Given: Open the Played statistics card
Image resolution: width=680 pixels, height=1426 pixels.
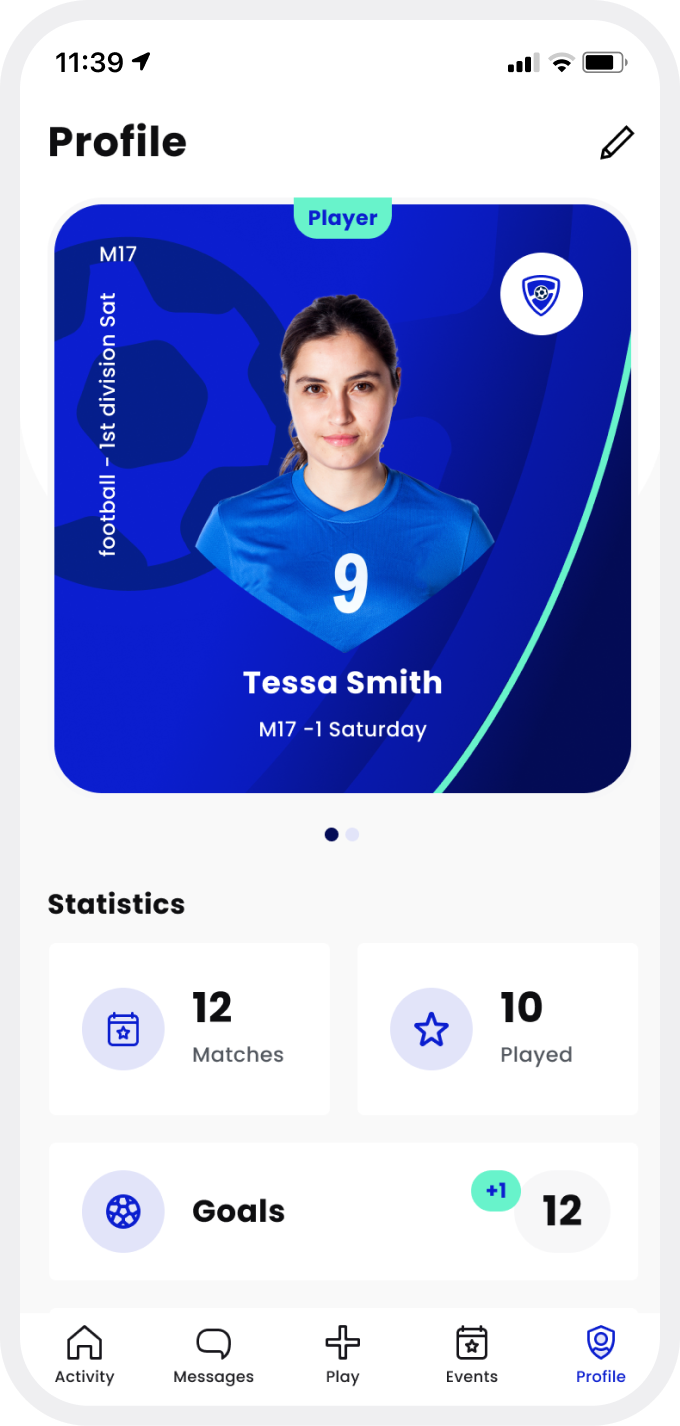Looking at the screenshot, I should click(x=497, y=1029).
